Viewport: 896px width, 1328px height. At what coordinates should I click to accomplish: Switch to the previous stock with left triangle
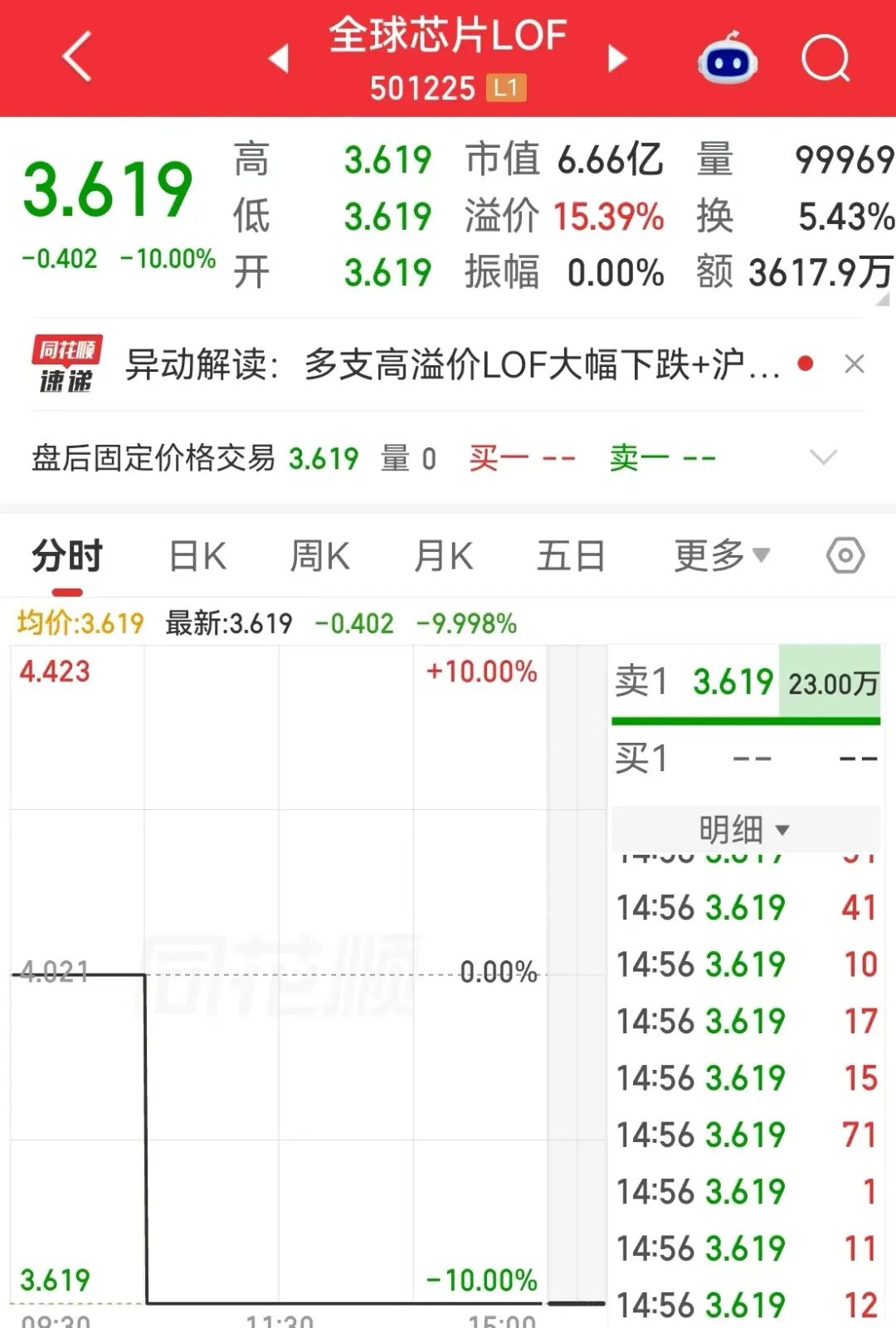click(279, 58)
